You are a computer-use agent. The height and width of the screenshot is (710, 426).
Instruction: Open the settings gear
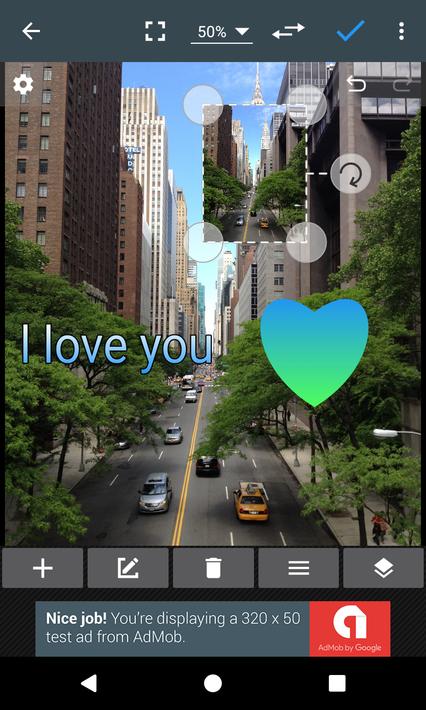(23, 84)
